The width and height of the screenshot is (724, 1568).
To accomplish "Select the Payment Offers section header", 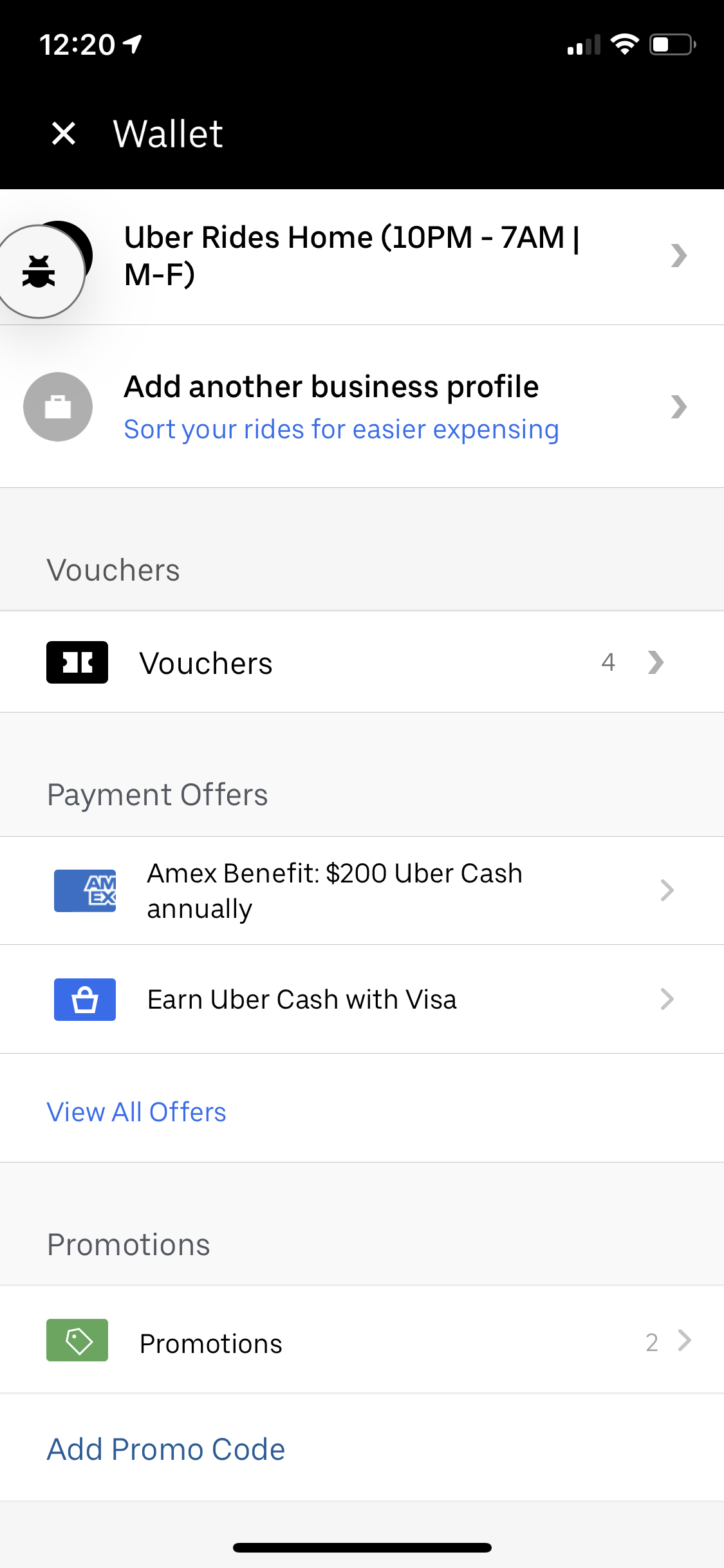I will (157, 794).
